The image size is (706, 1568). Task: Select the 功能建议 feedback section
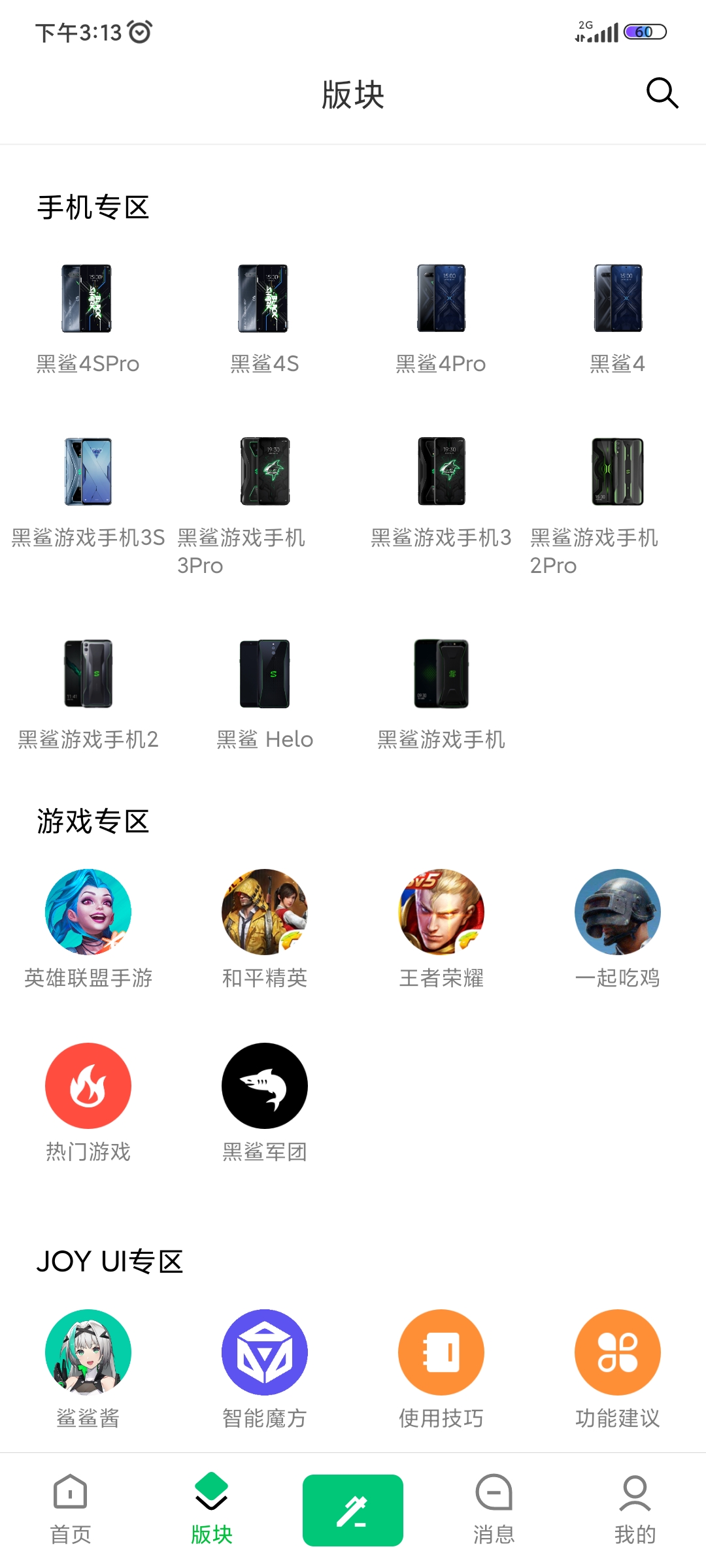[617, 1369]
